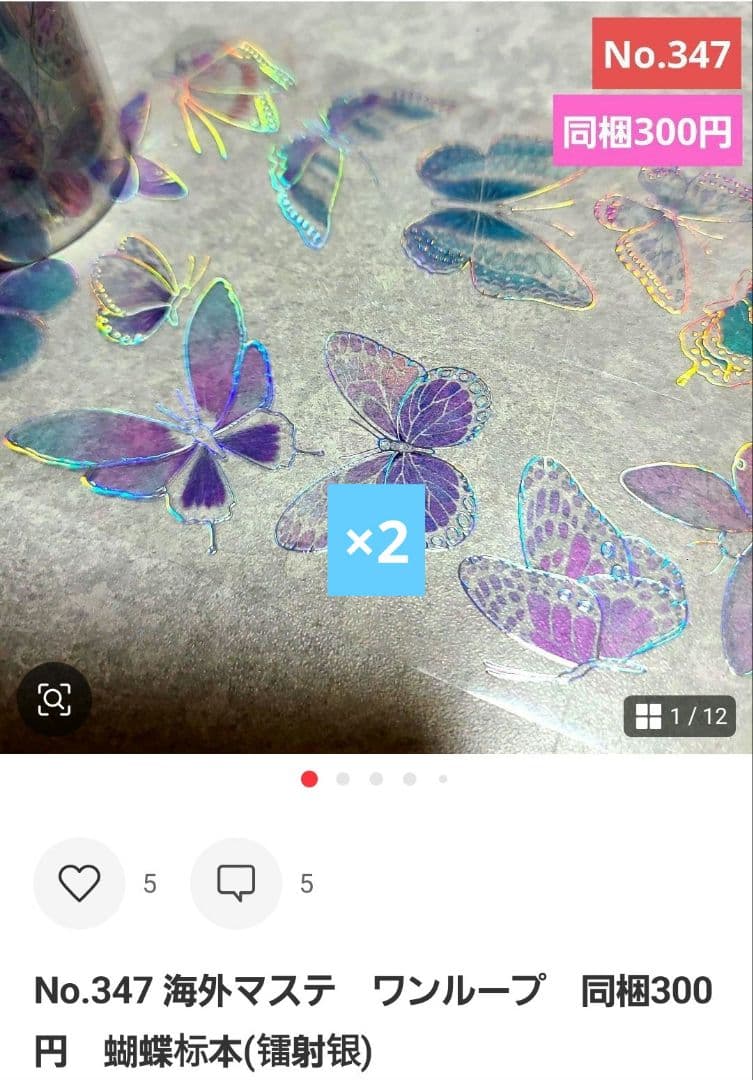Search similar items with image search icon
The width and height of the screenshot is (753, 1080).
pos(54,699)
